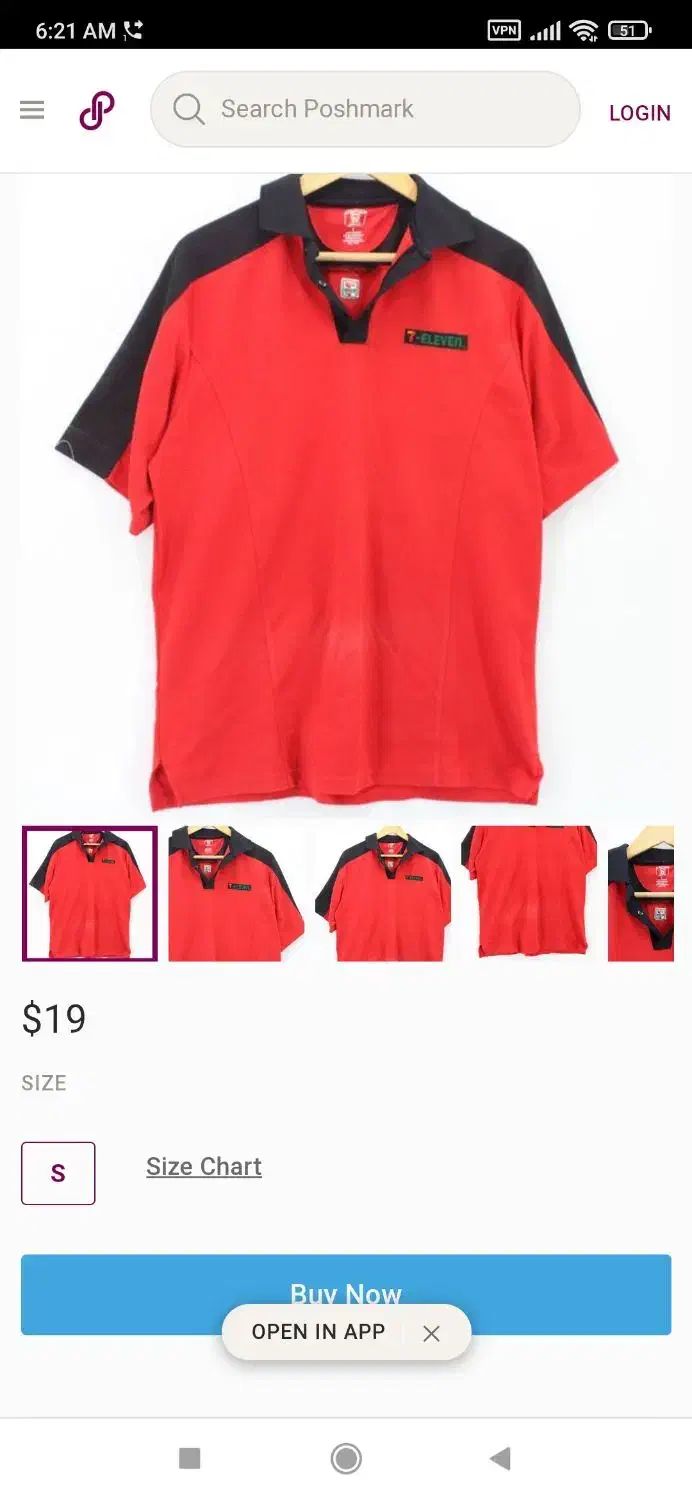
Task: Show the fourth thumbnail, the shirt's back
Action: click(x=529, y=893)
